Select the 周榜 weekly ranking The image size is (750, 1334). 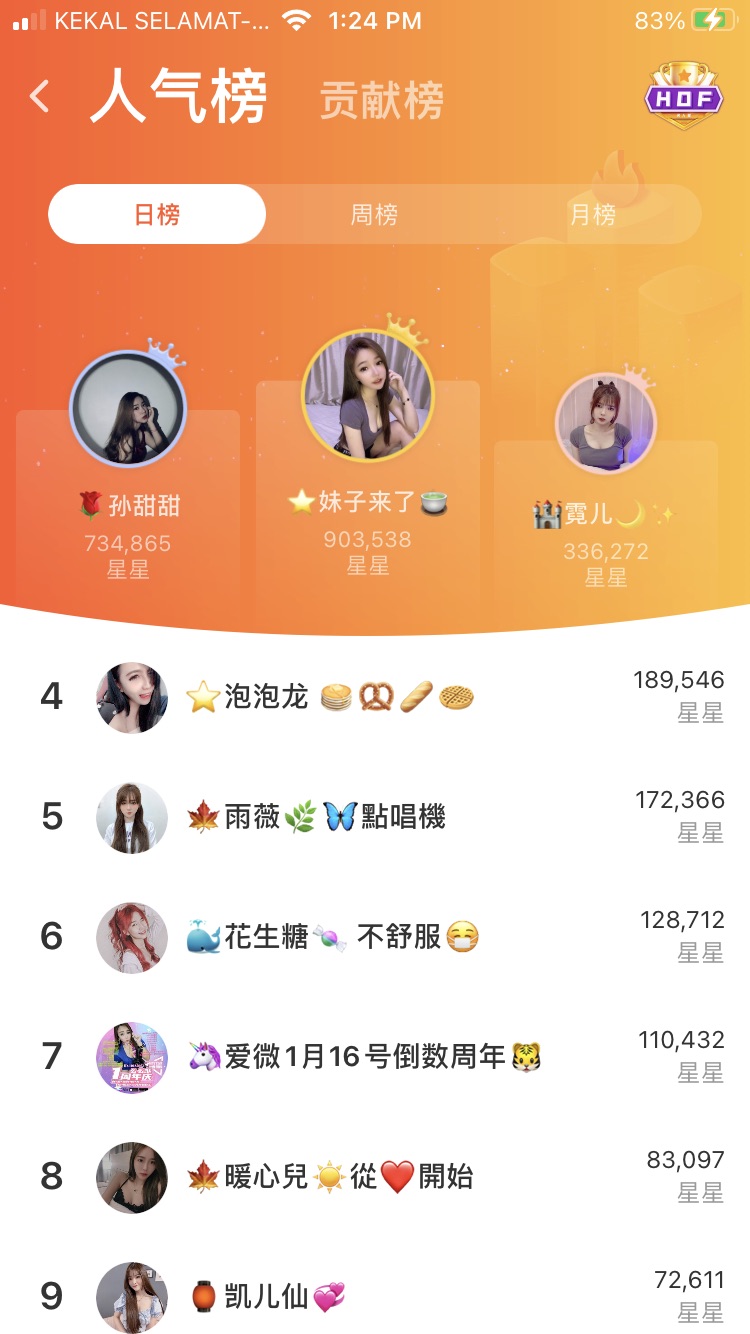pos(374,215)
